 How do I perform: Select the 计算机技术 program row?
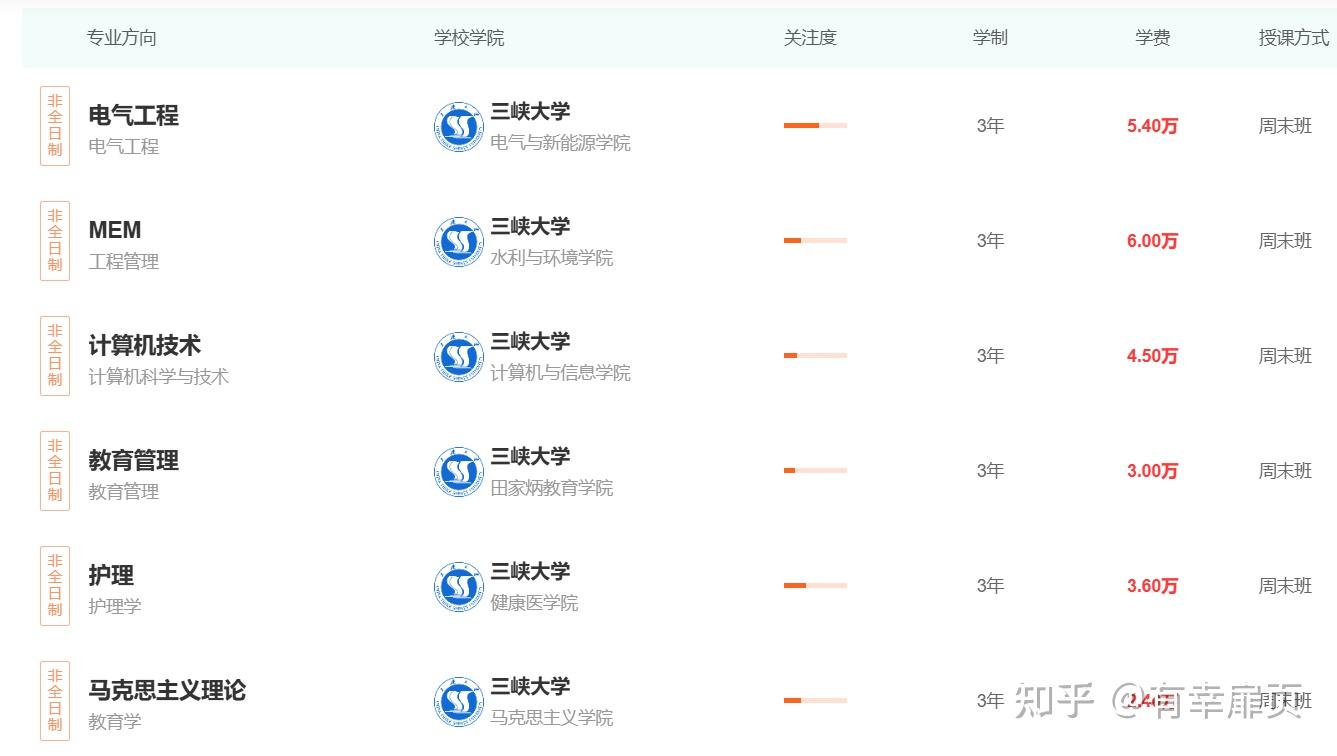145,346
